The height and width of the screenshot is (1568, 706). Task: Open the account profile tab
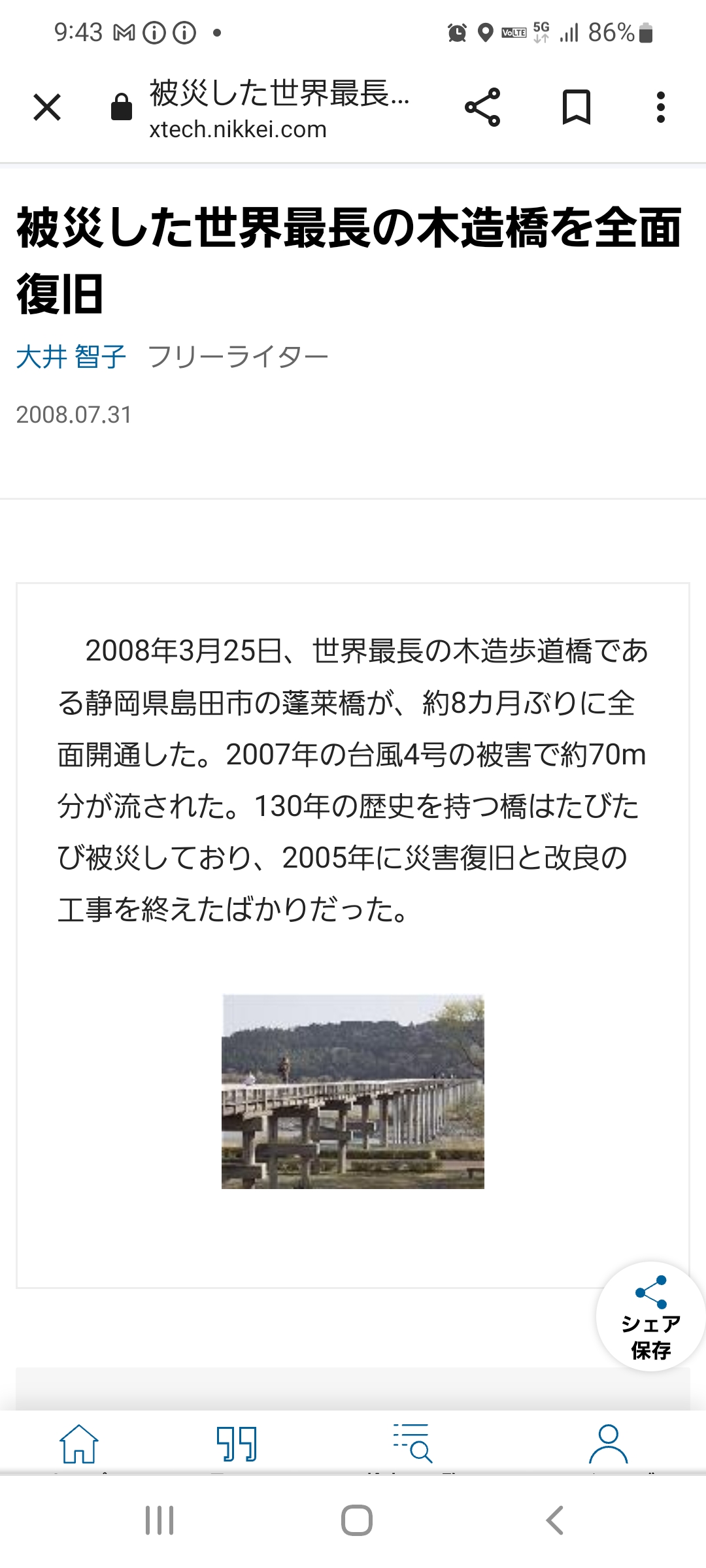coord(609,1444)
